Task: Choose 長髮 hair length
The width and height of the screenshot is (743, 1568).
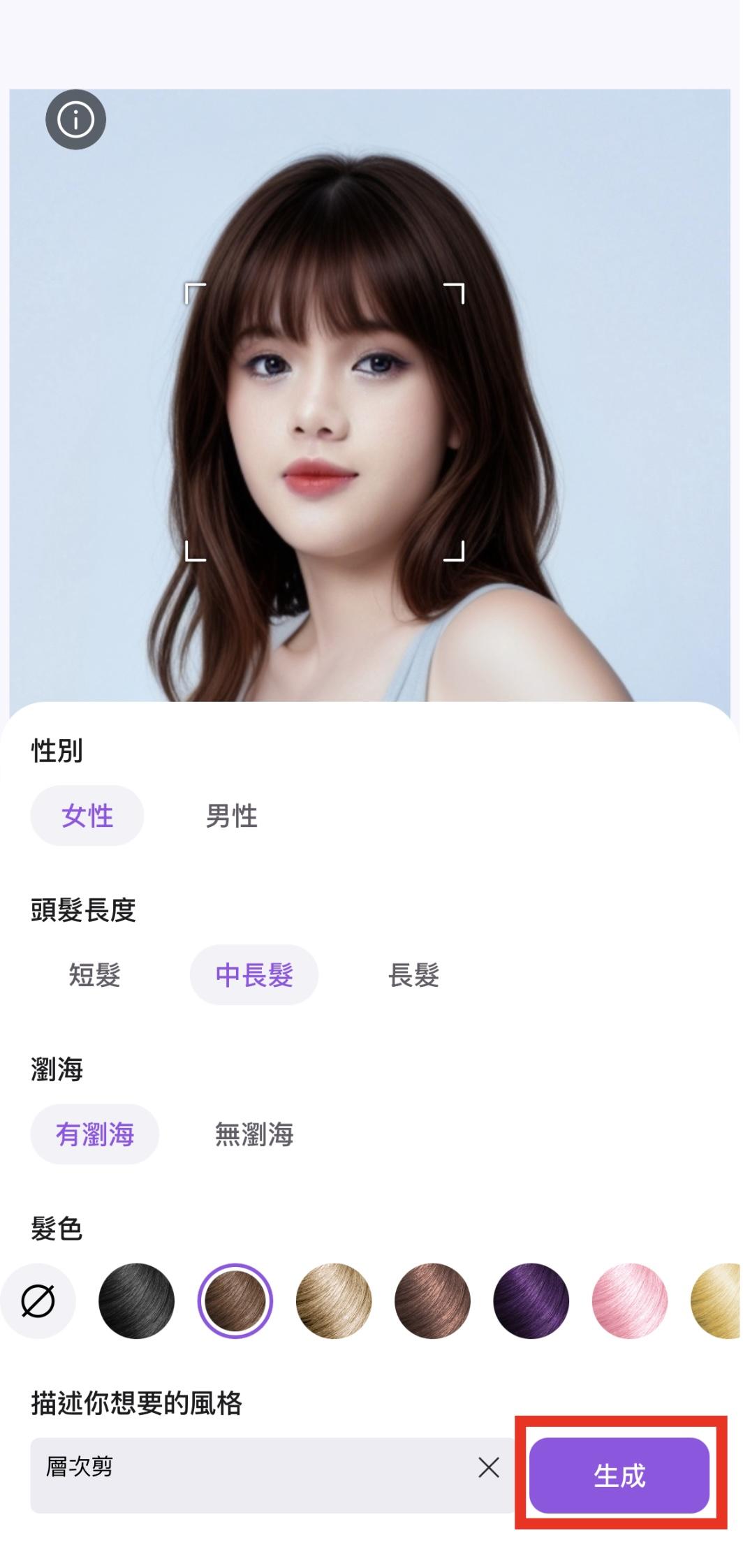Action: [x=413, y=974]
